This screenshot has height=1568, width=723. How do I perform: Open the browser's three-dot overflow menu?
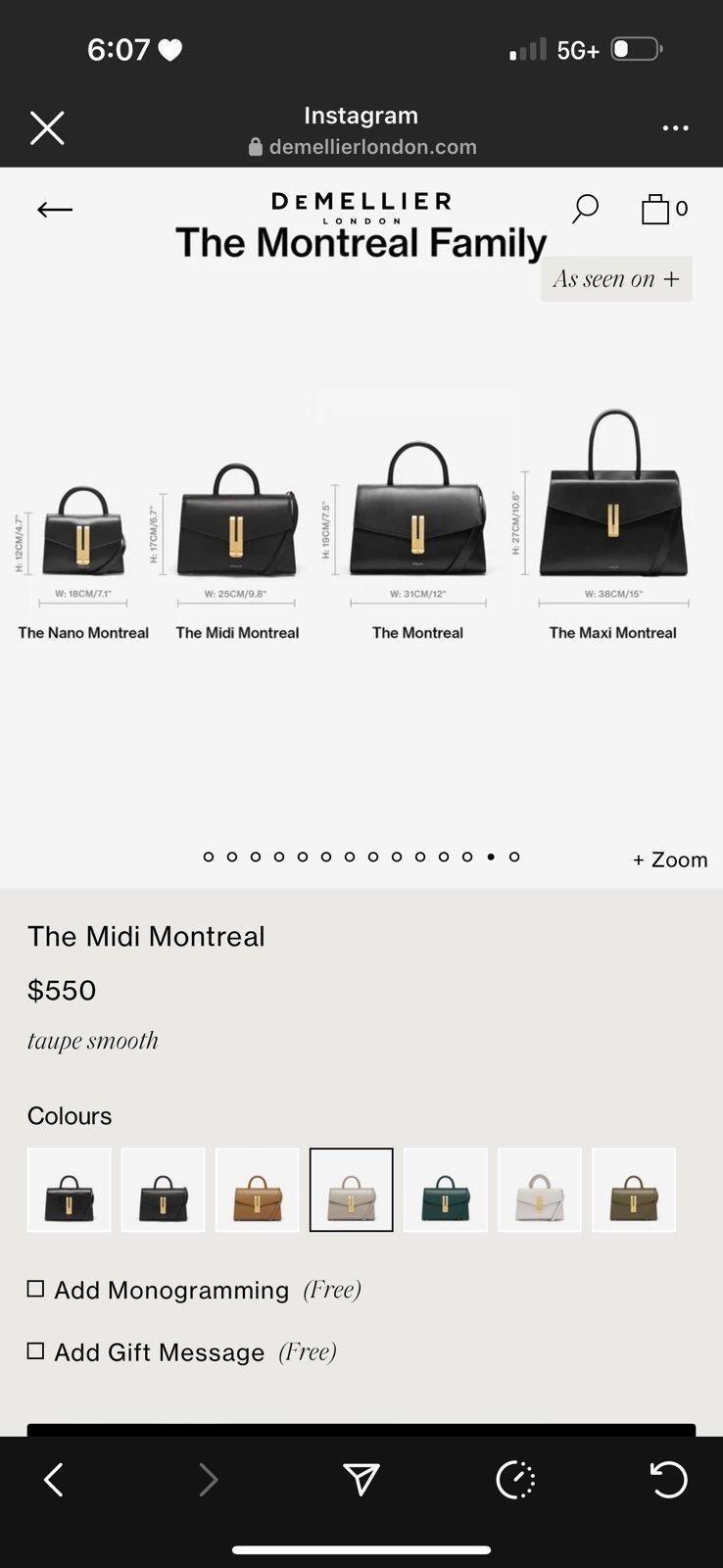pyautogui.click(x=675, y=128)
